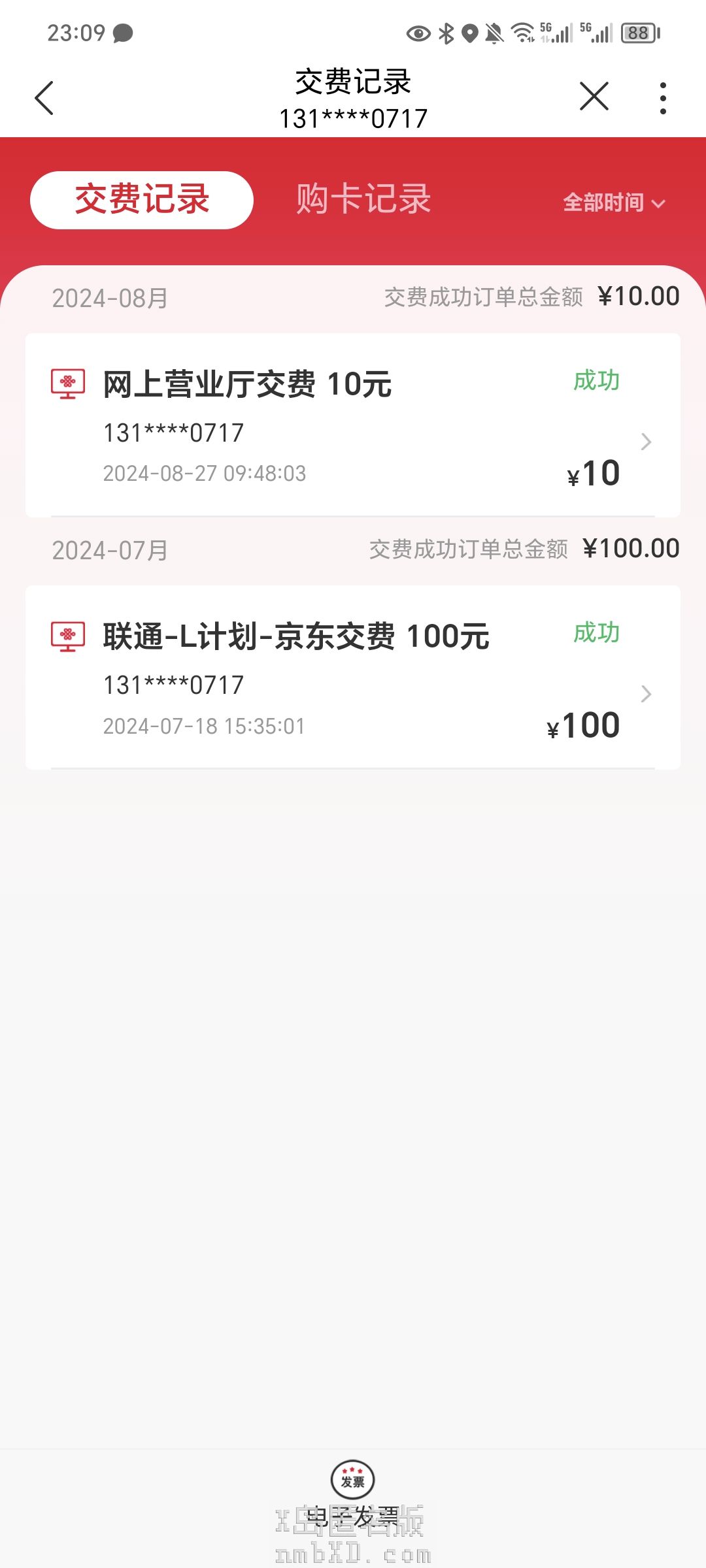Open the 联通-L计划-京东交费 100元 record
706x1568 pixels.
[353, 678]
